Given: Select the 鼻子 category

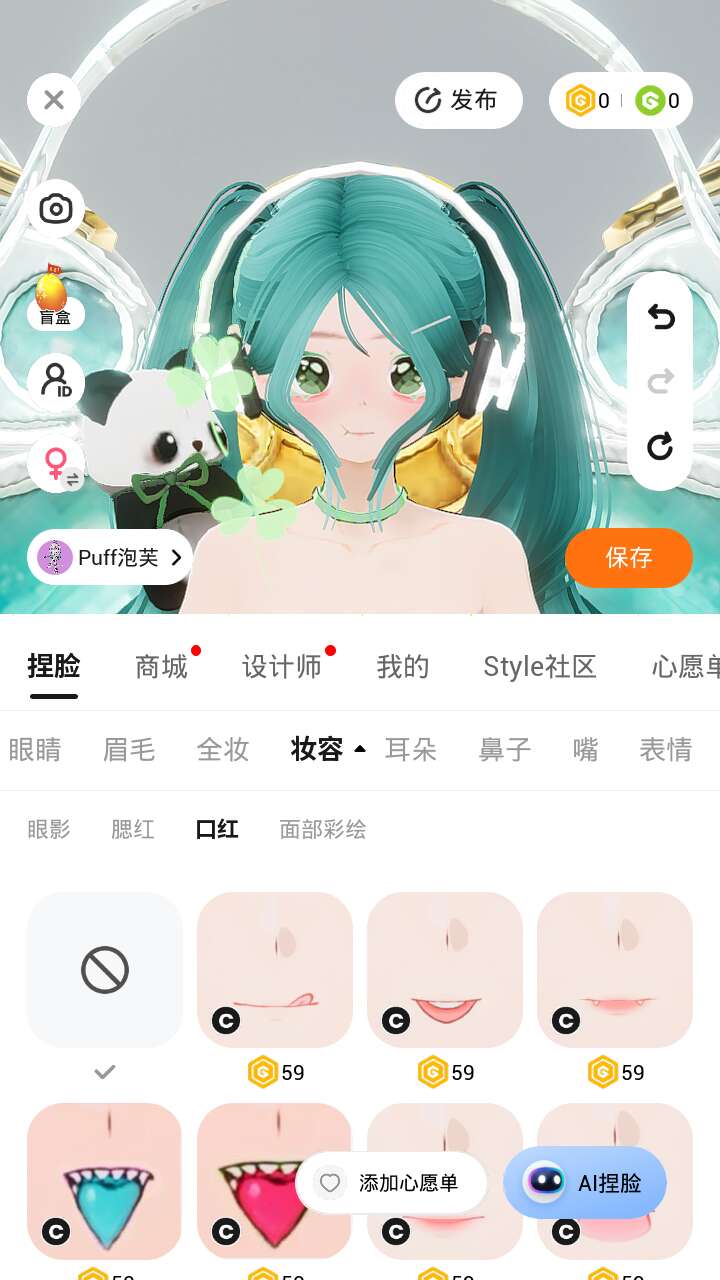Looking at the screenshot, I should pos(505,749).
